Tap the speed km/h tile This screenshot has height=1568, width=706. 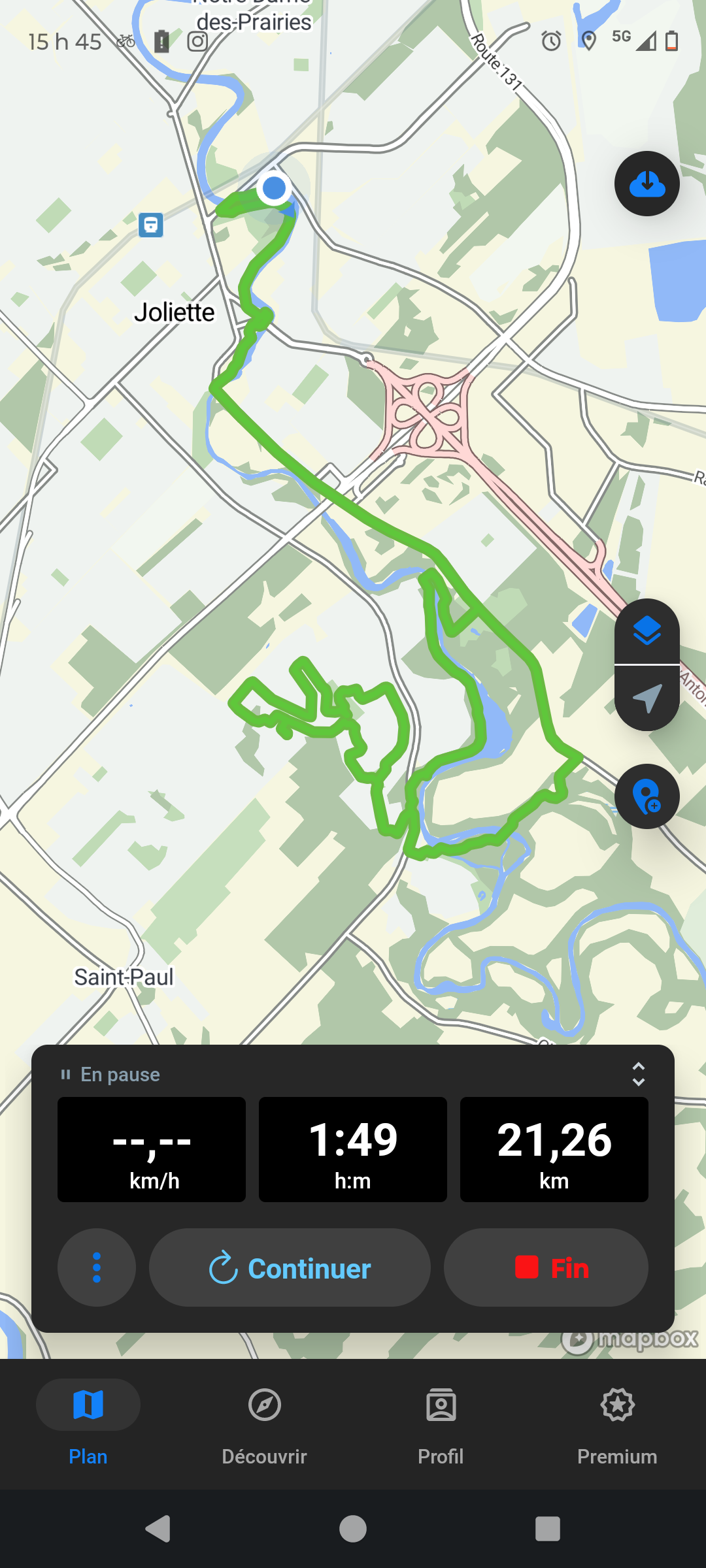coord(152,1149)
